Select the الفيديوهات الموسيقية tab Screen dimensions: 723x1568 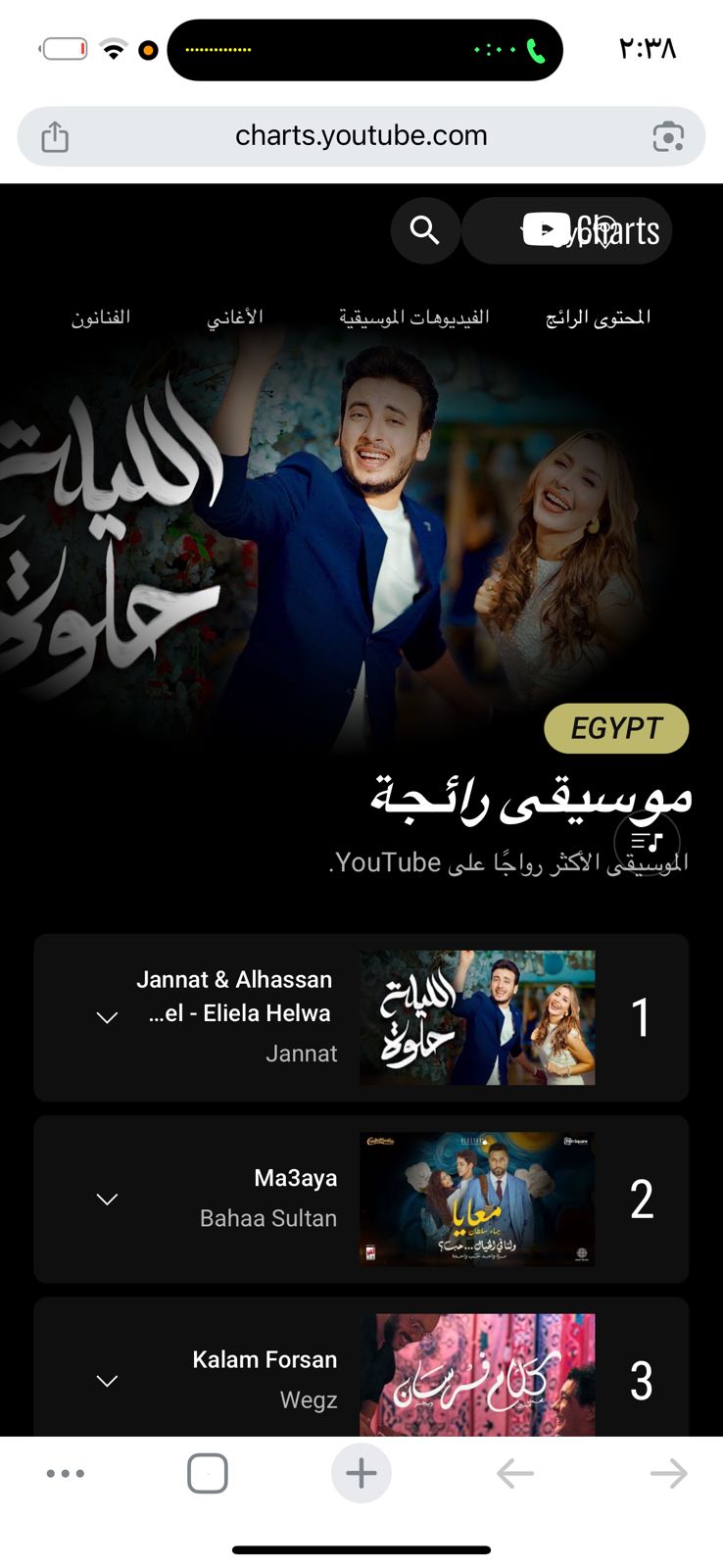(413, 318)
